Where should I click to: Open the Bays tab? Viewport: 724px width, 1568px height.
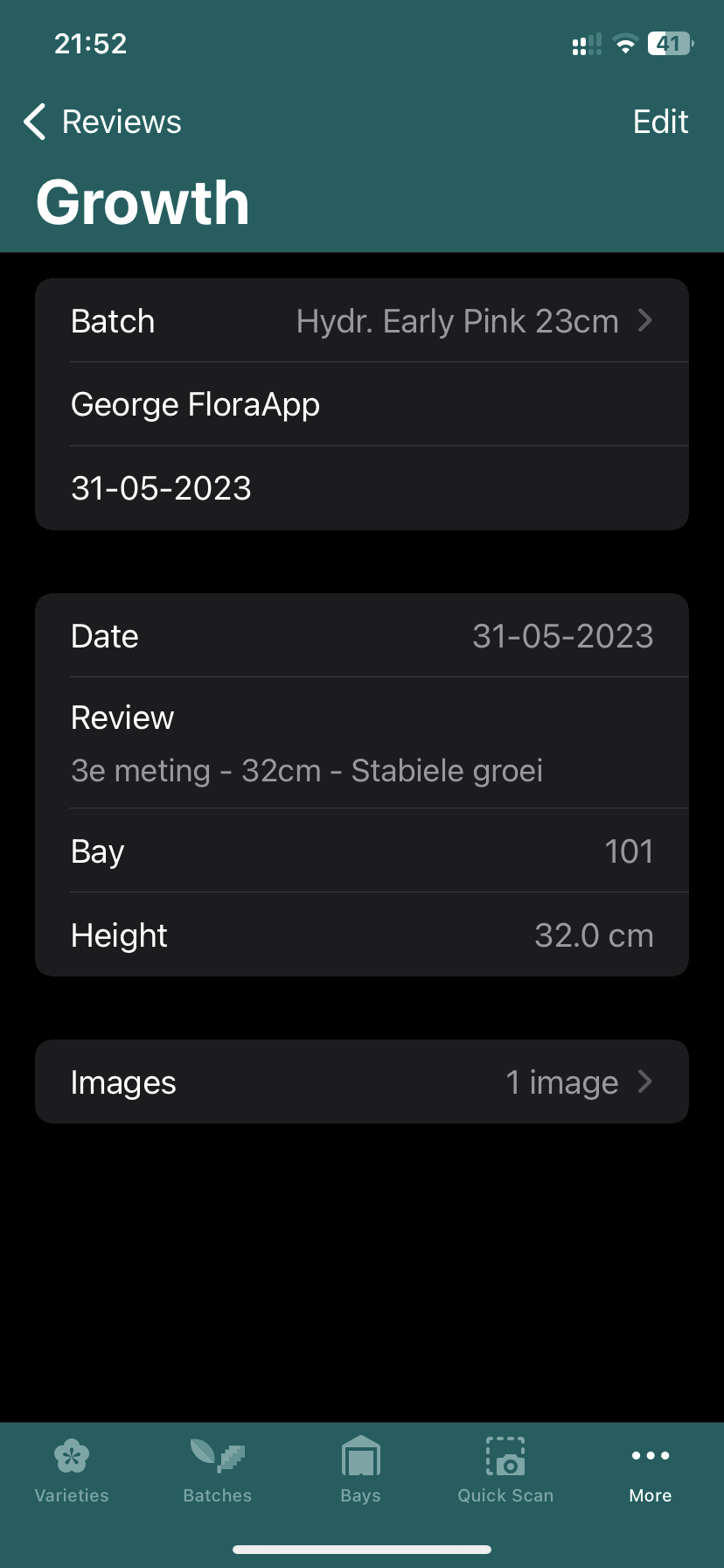tap(361, 1471)
